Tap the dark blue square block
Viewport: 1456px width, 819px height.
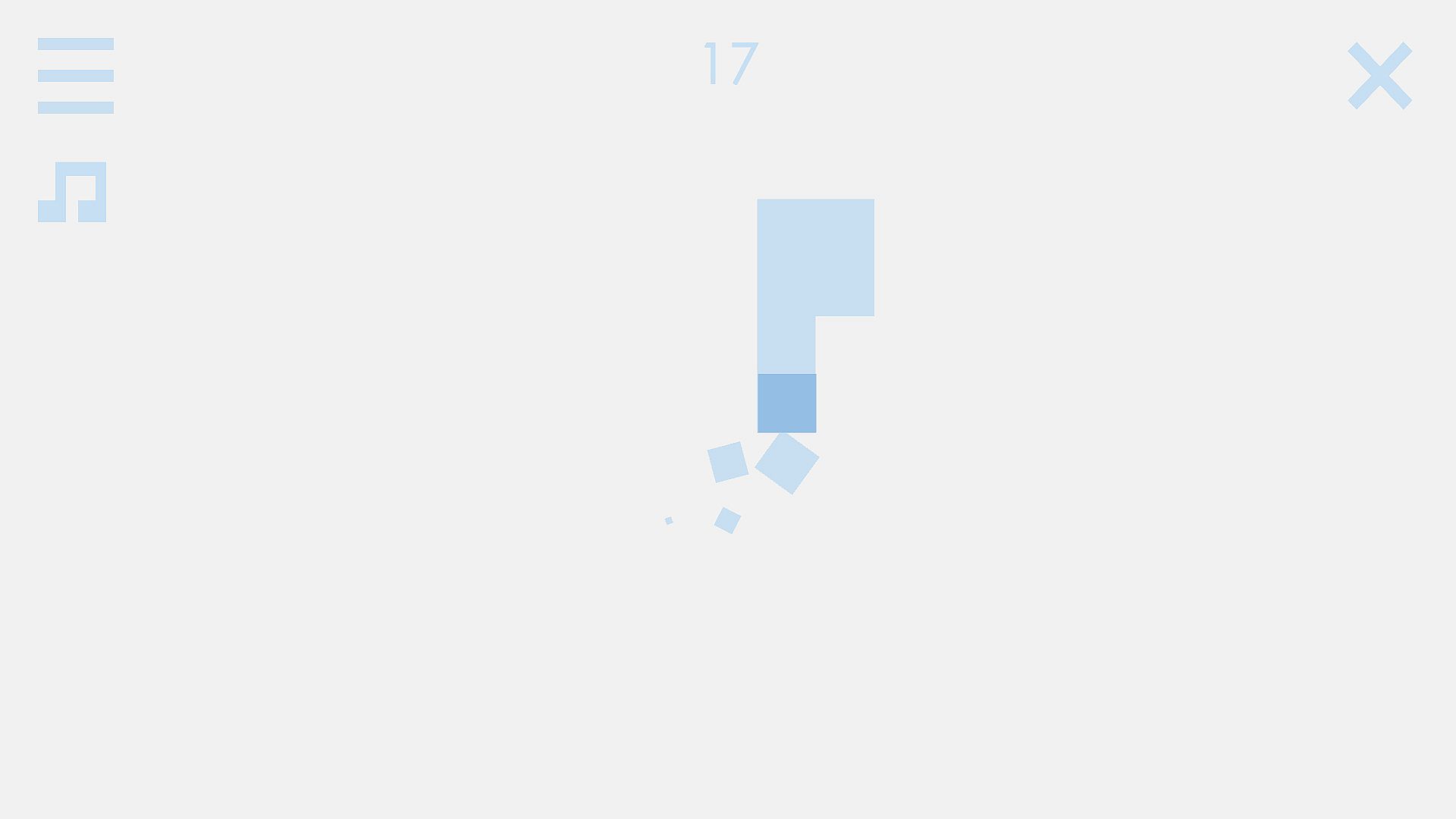(x=786, y=403)
